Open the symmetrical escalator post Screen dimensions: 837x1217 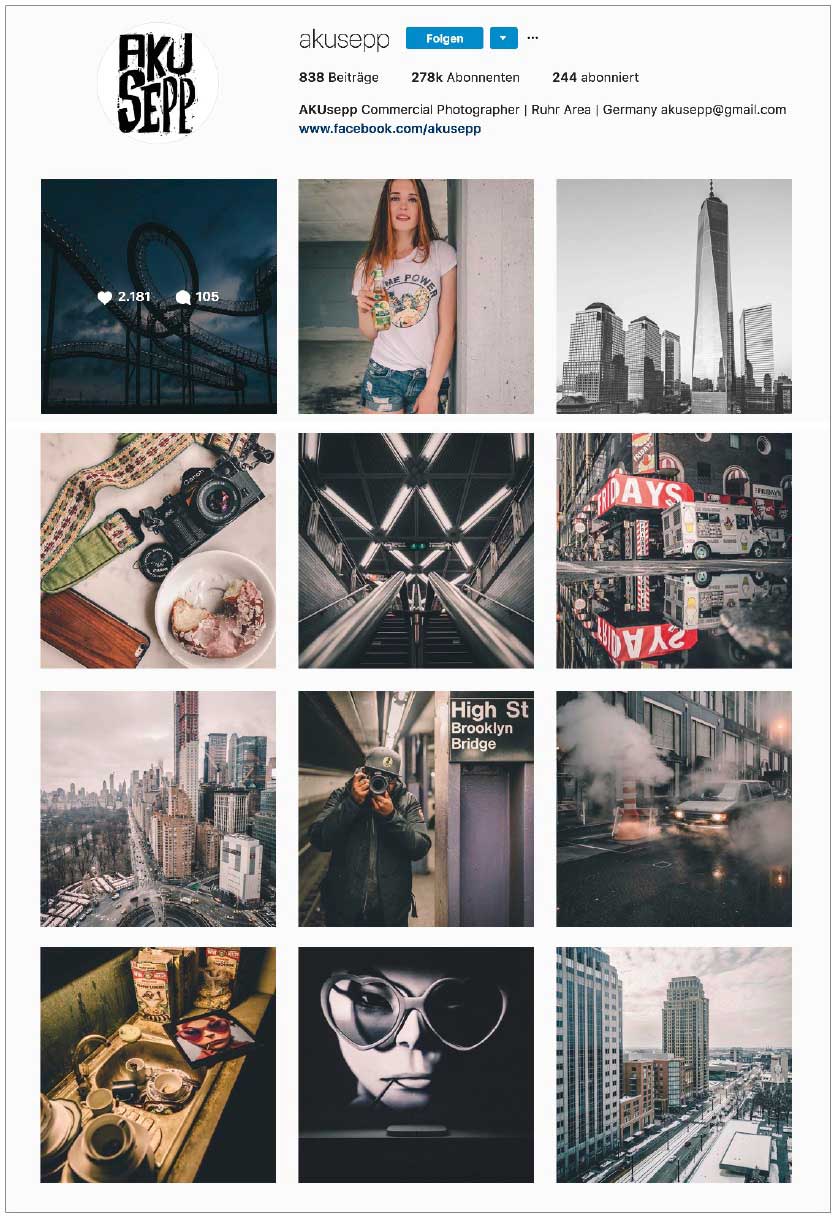(416, 550)
